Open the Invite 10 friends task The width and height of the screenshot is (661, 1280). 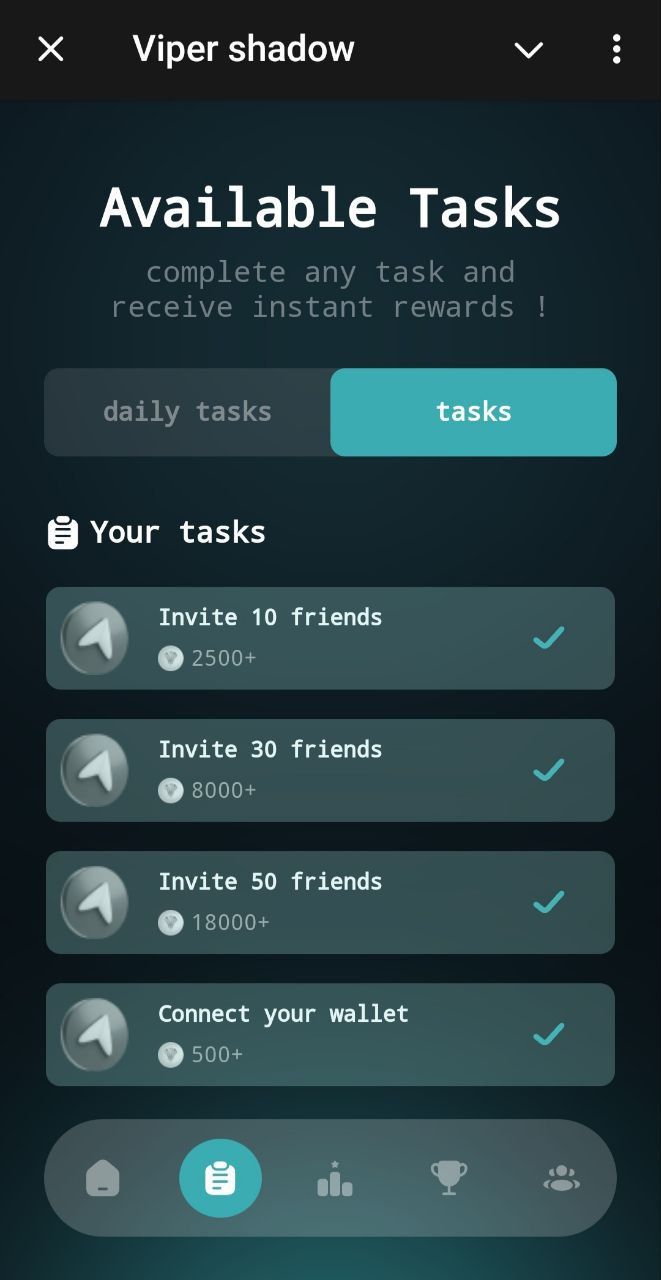(330, 638)
